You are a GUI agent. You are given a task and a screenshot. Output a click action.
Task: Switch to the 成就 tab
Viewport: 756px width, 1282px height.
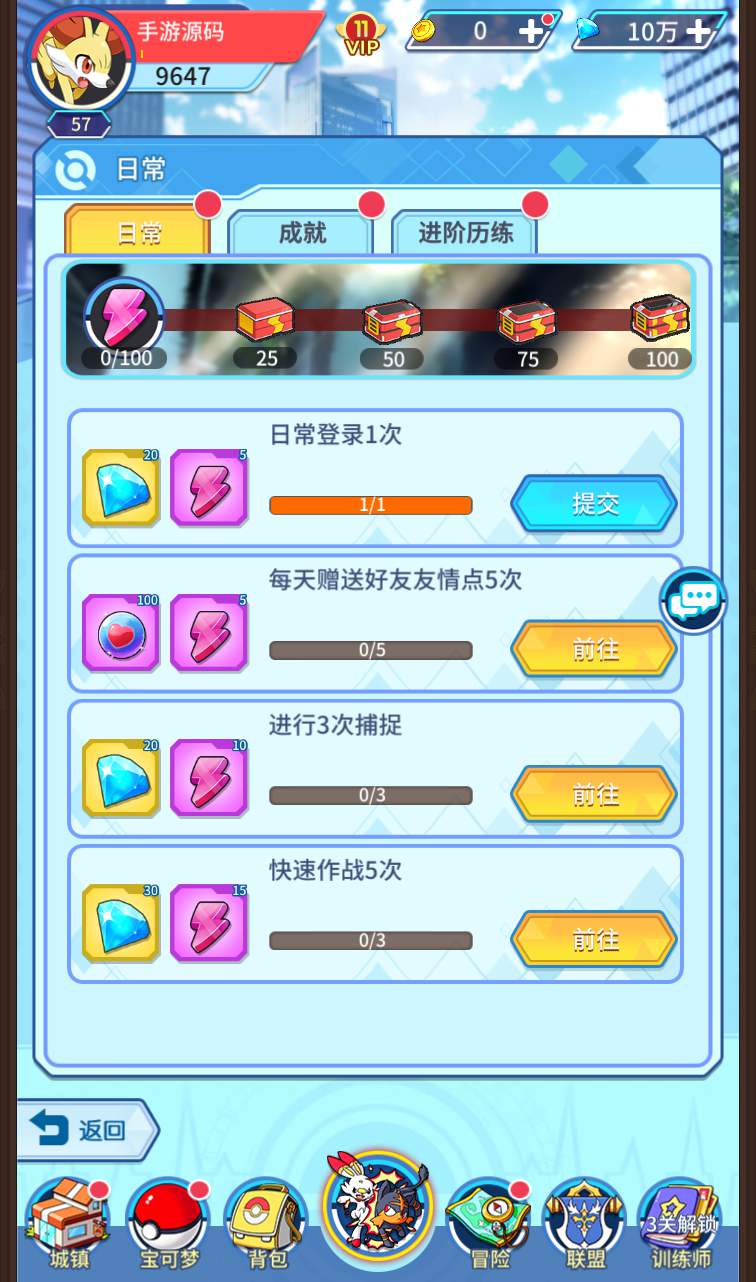(301, 233)
